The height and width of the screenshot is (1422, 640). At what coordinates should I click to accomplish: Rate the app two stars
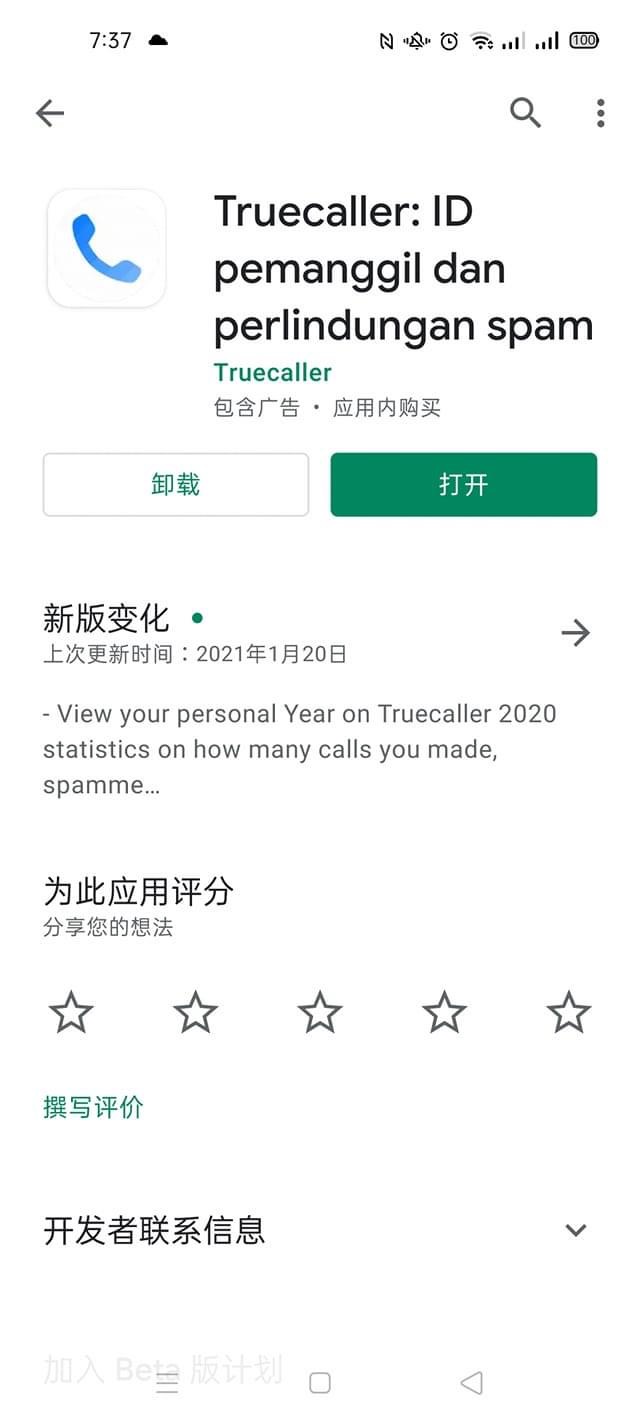coord(196,1013)
